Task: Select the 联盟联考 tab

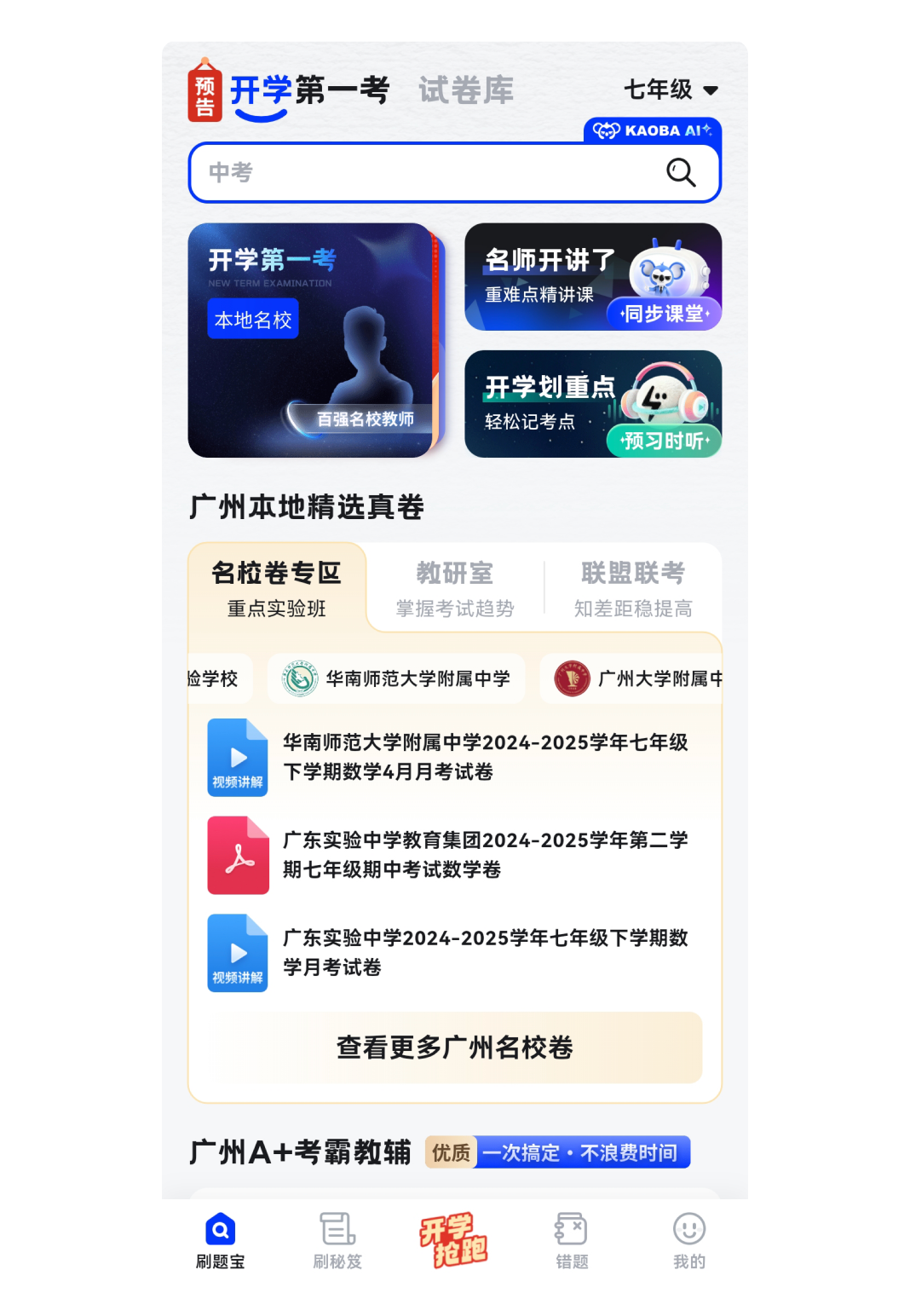Action: click(x=632, y=588)
